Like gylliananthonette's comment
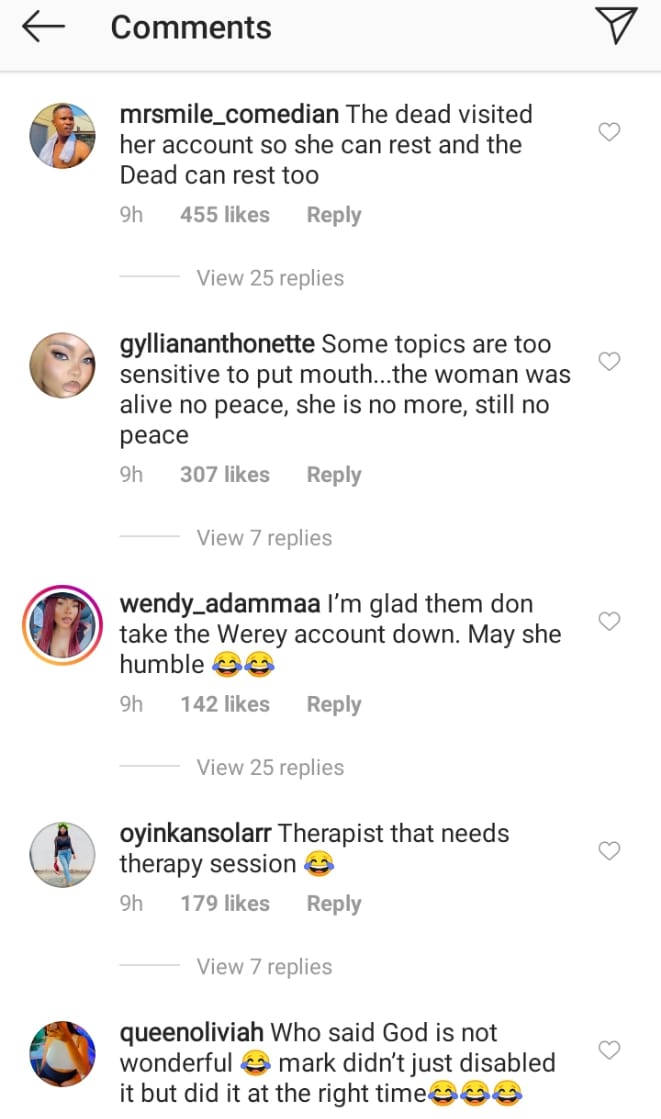 tap(609, 361)
